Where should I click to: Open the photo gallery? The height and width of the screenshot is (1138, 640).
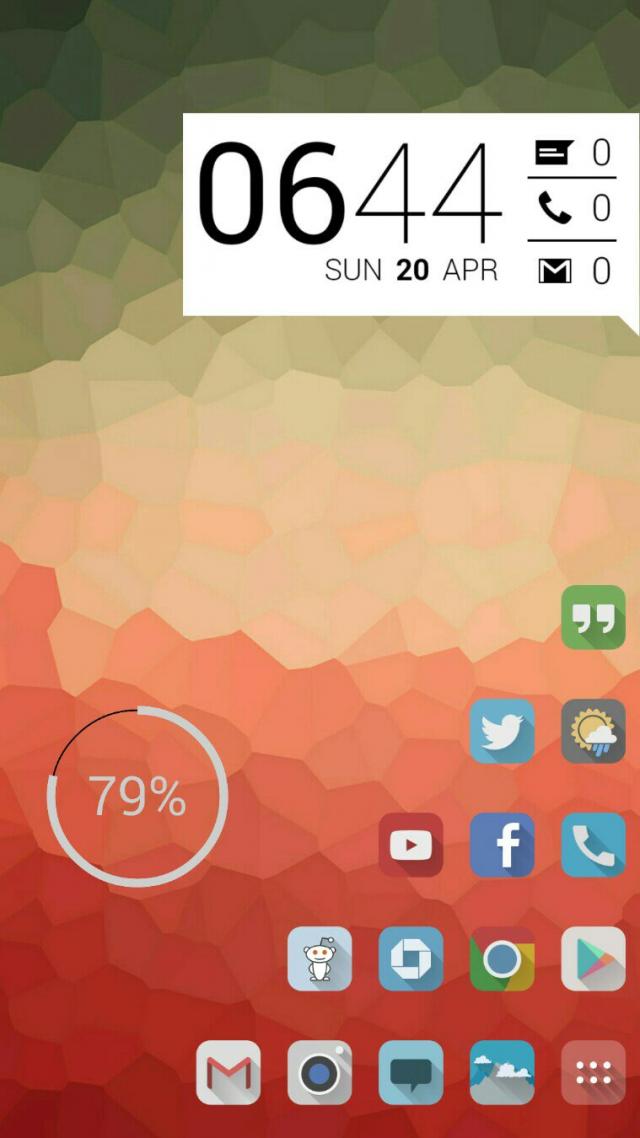tap(502, 1073)
